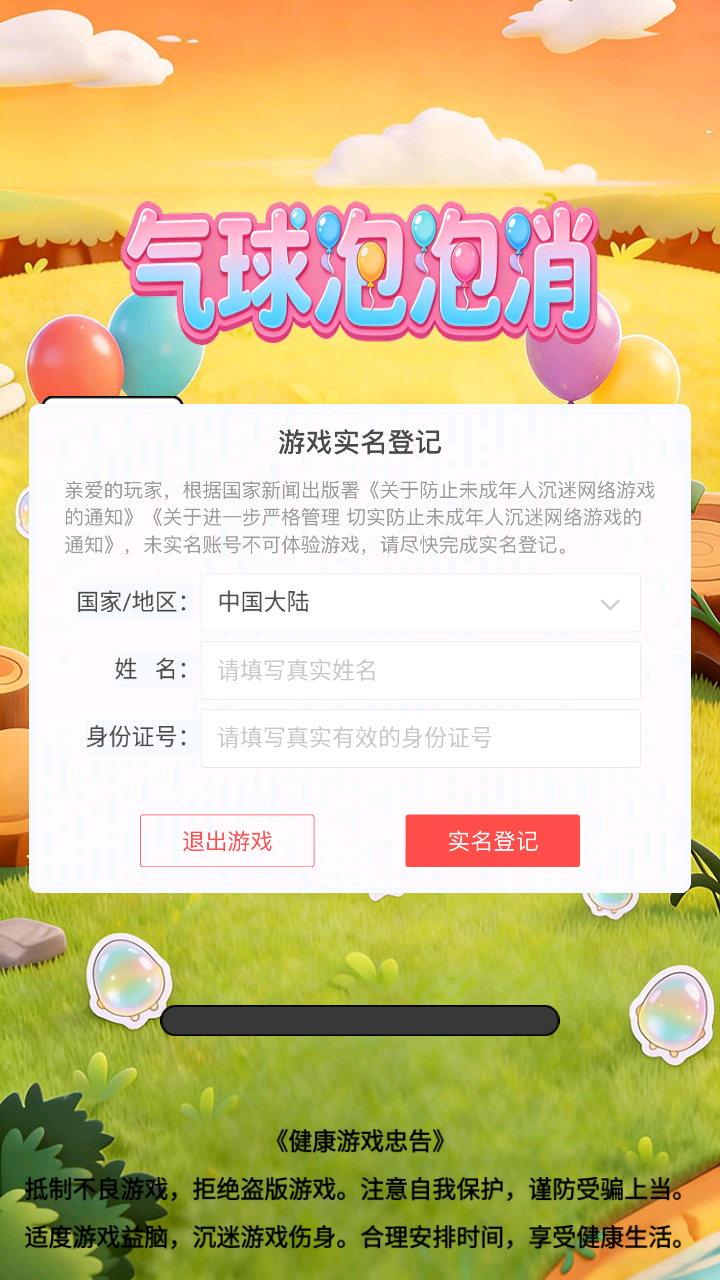Click the 《健康游戏忠告》 health advisory heading
The image size is (720, 1280).
(x=360, y=1140)
